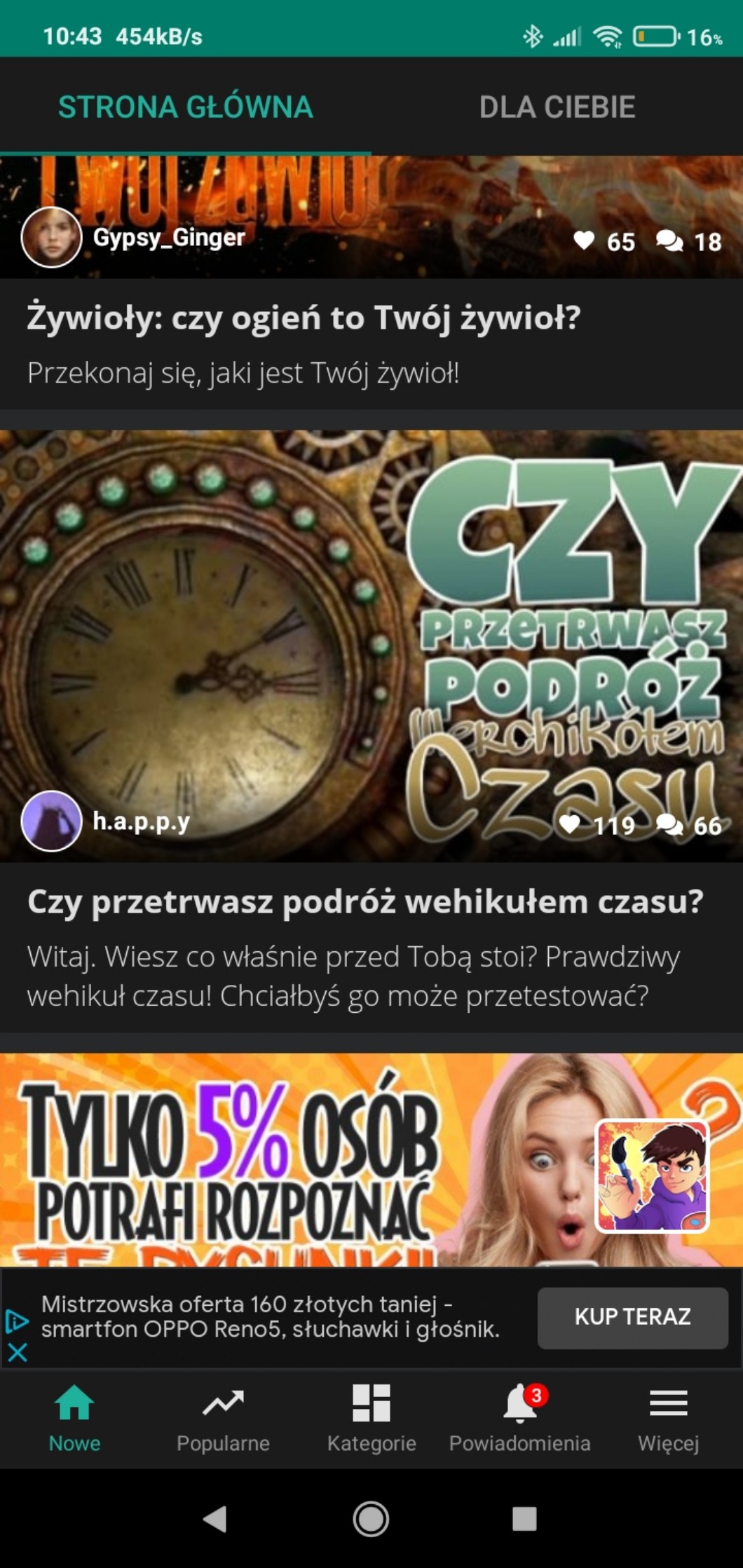Open h.a.p.p.y author profile

(51, 821)
